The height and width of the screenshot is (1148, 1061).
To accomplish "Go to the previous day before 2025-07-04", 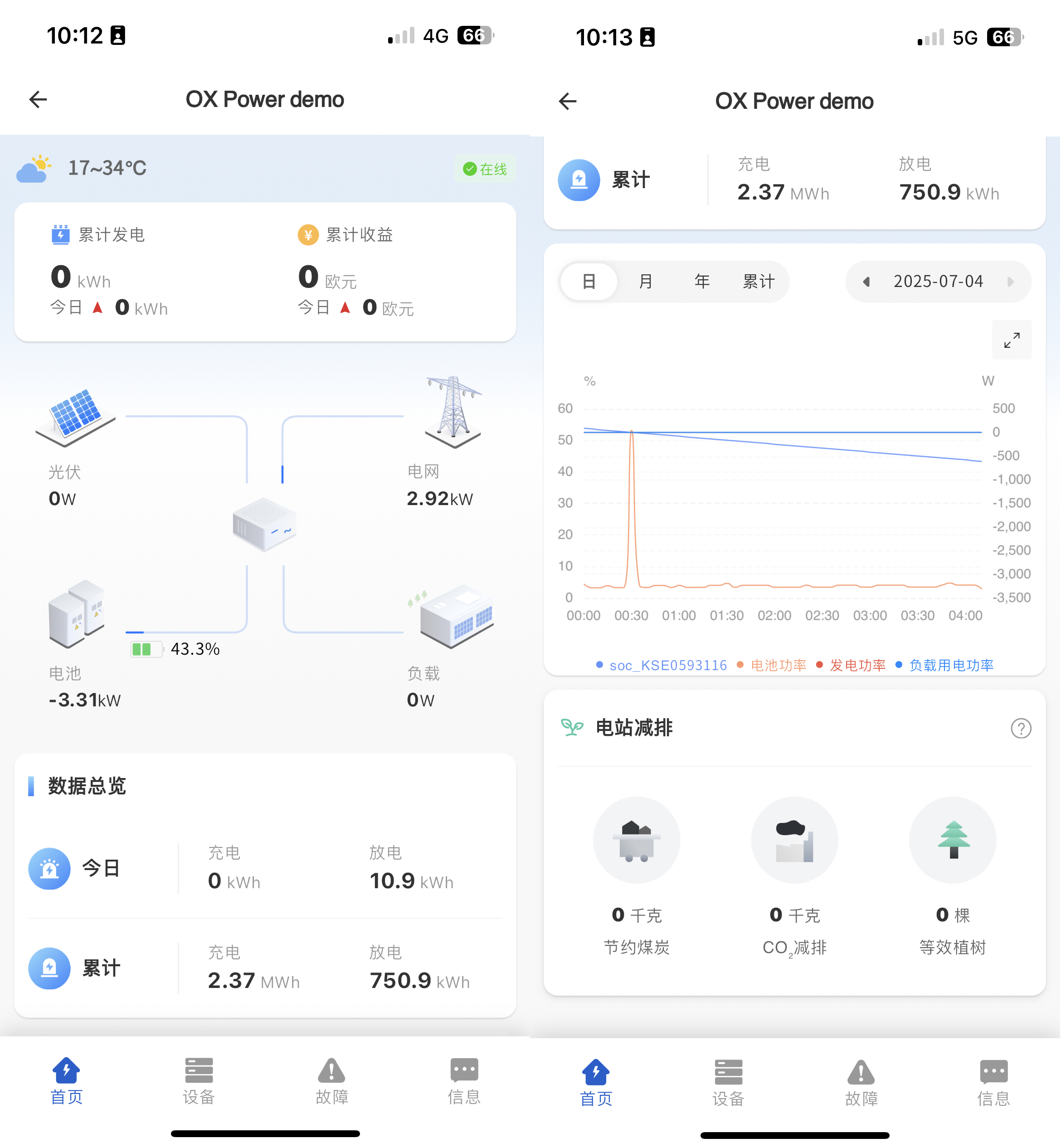I will (x=866, y=282).
